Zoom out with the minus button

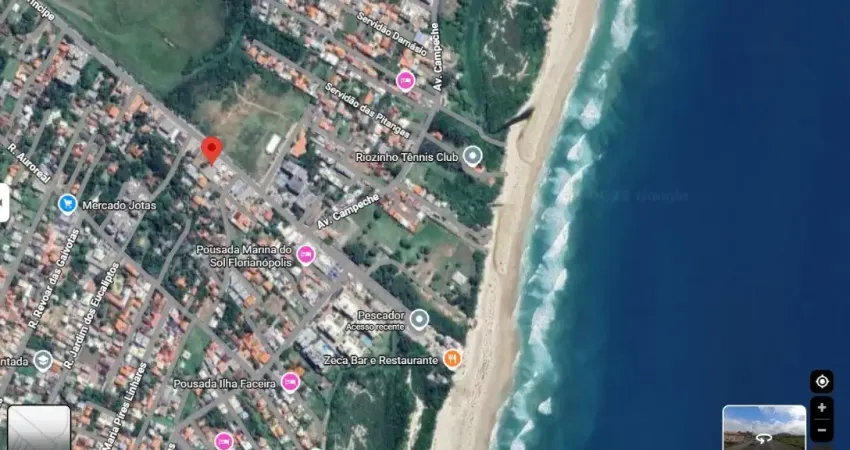click(x=822, y=430)
